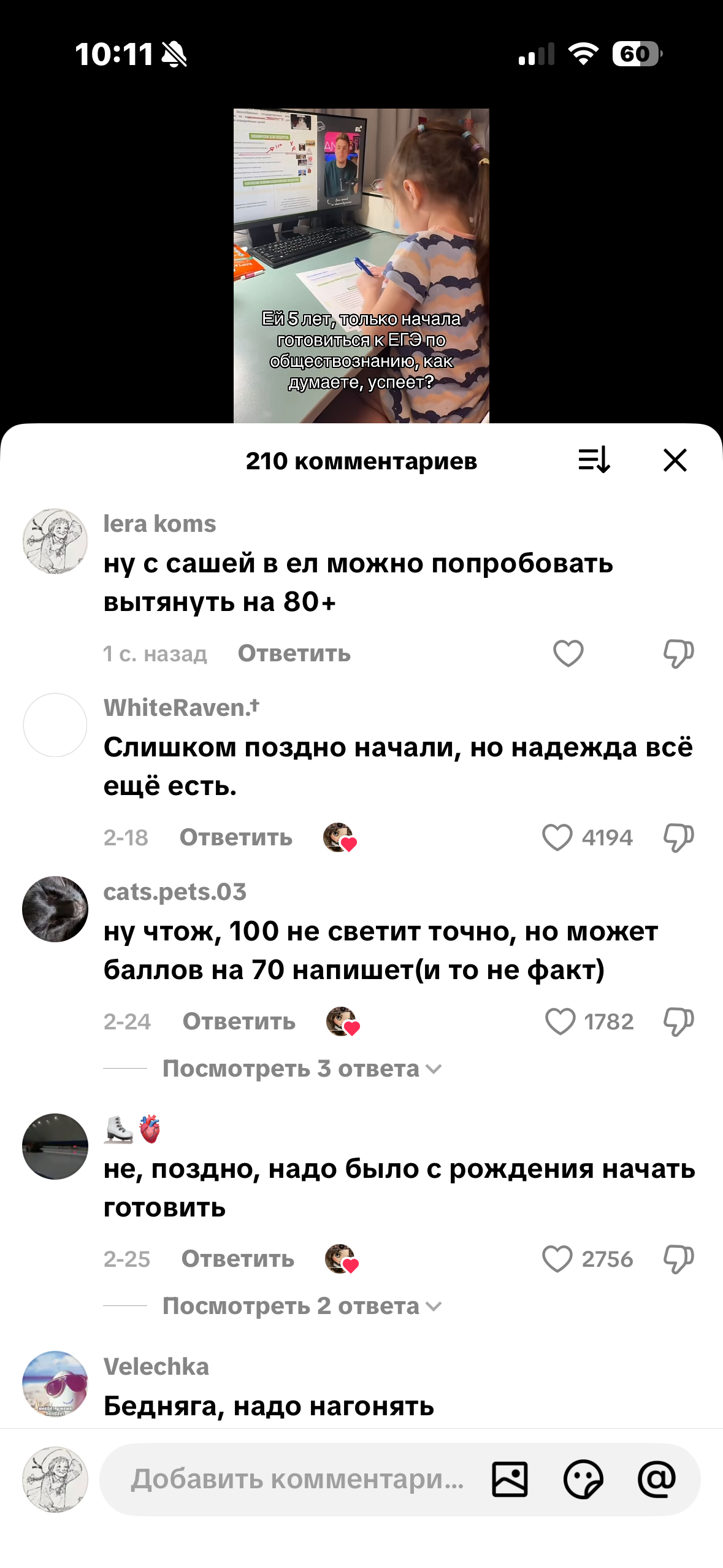Image resolution: width=723 pixels, height=1568 pixels.
Task: Reply to lera koms' comment
Action: click(x=294, y=653)
